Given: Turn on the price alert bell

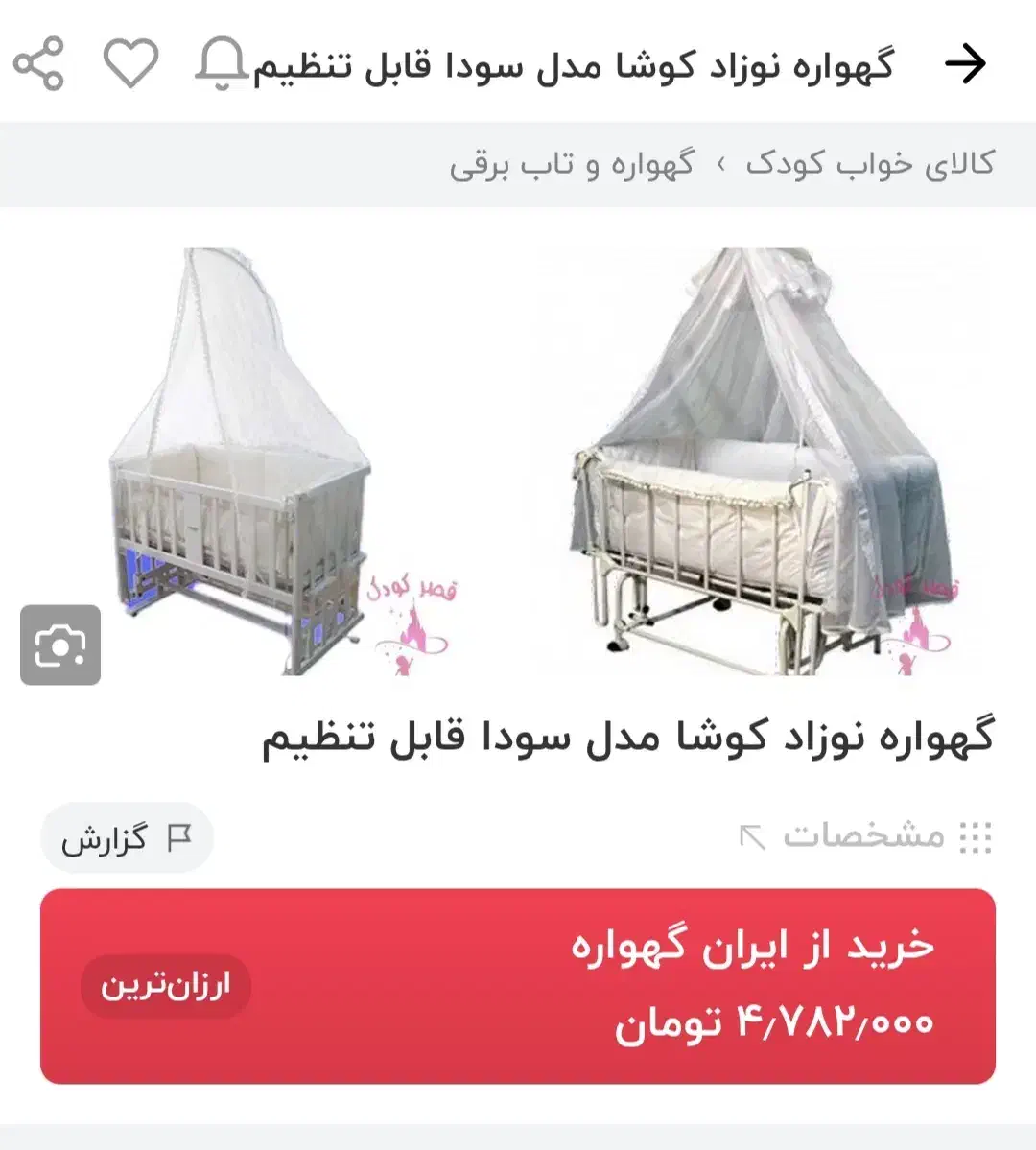Looking at the screenshot, I should (221, 64).
